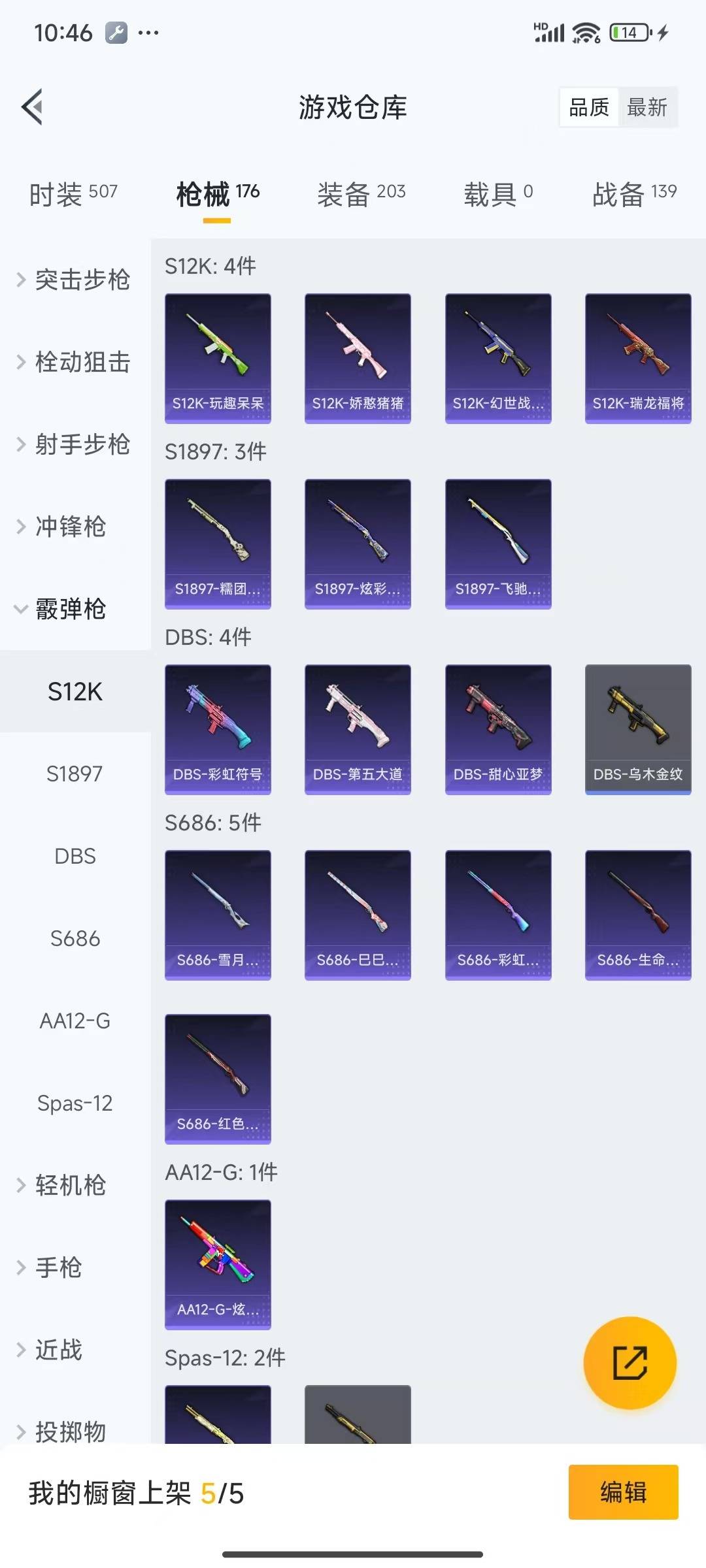The height and width of the screenshot is (1568, 706).
Task: View the DBS-彩虹符号 skin
Action: coord(218,729)
